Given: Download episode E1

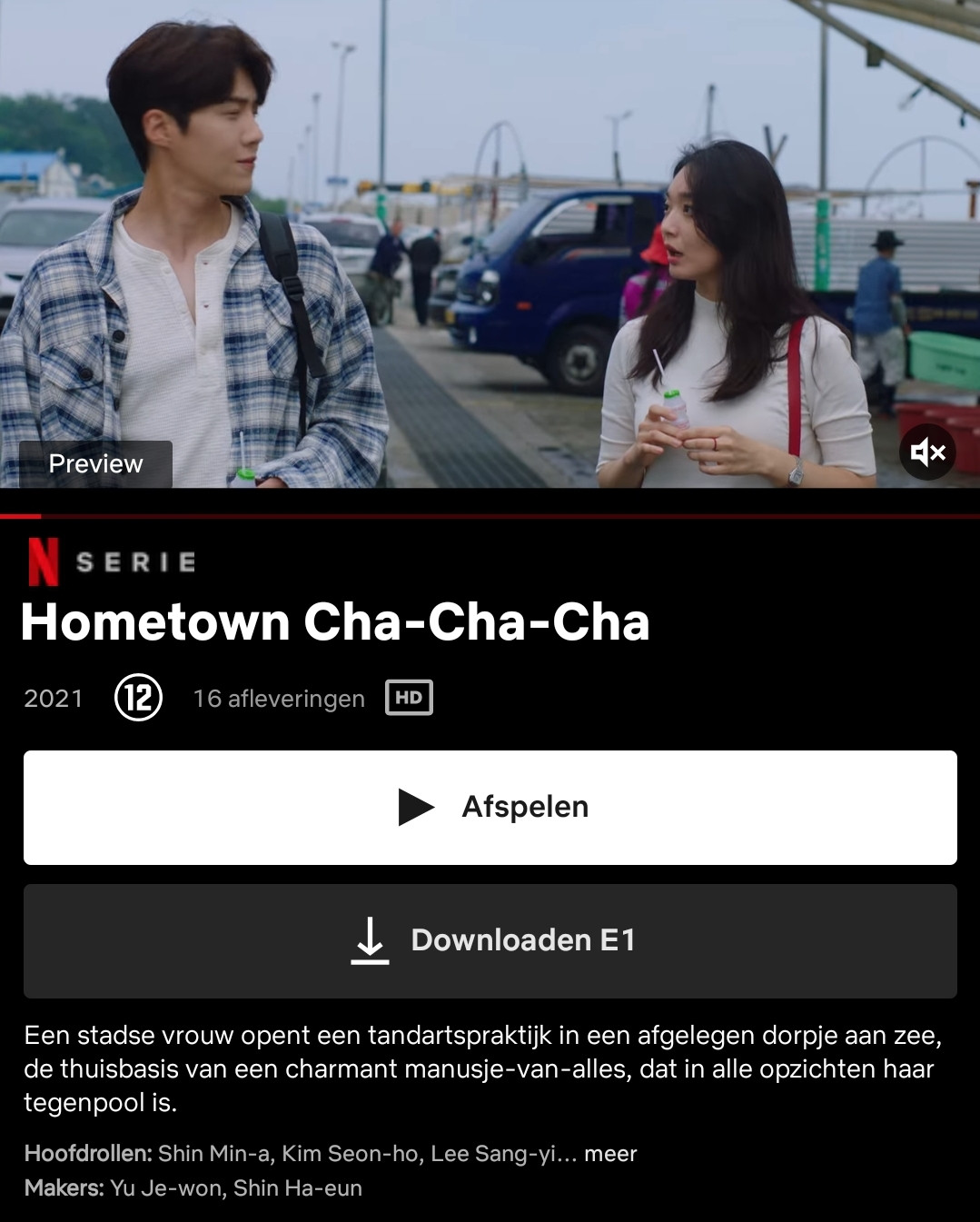Looking at the screenshot, I should (x=490, y=940).
